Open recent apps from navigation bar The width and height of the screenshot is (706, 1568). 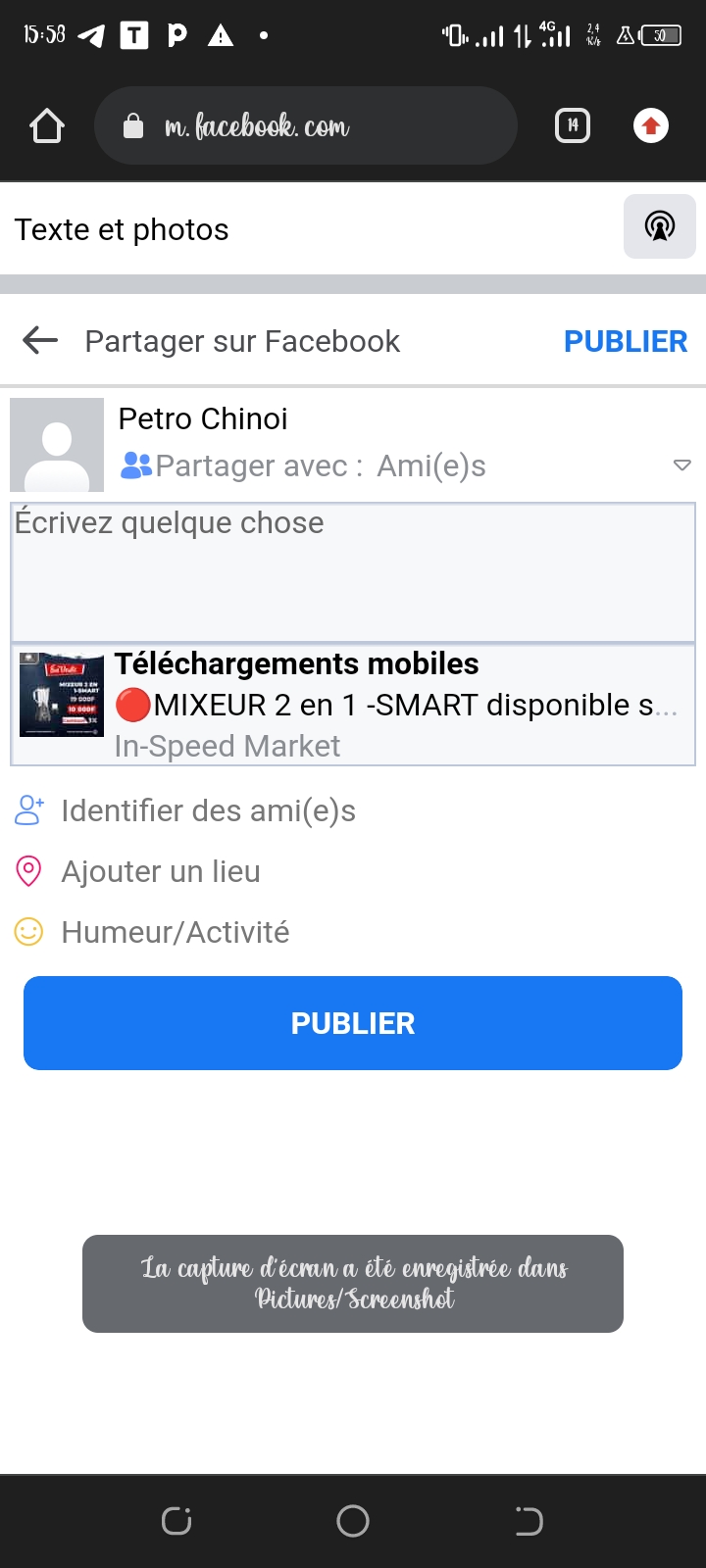click(x=176, y=1521)
